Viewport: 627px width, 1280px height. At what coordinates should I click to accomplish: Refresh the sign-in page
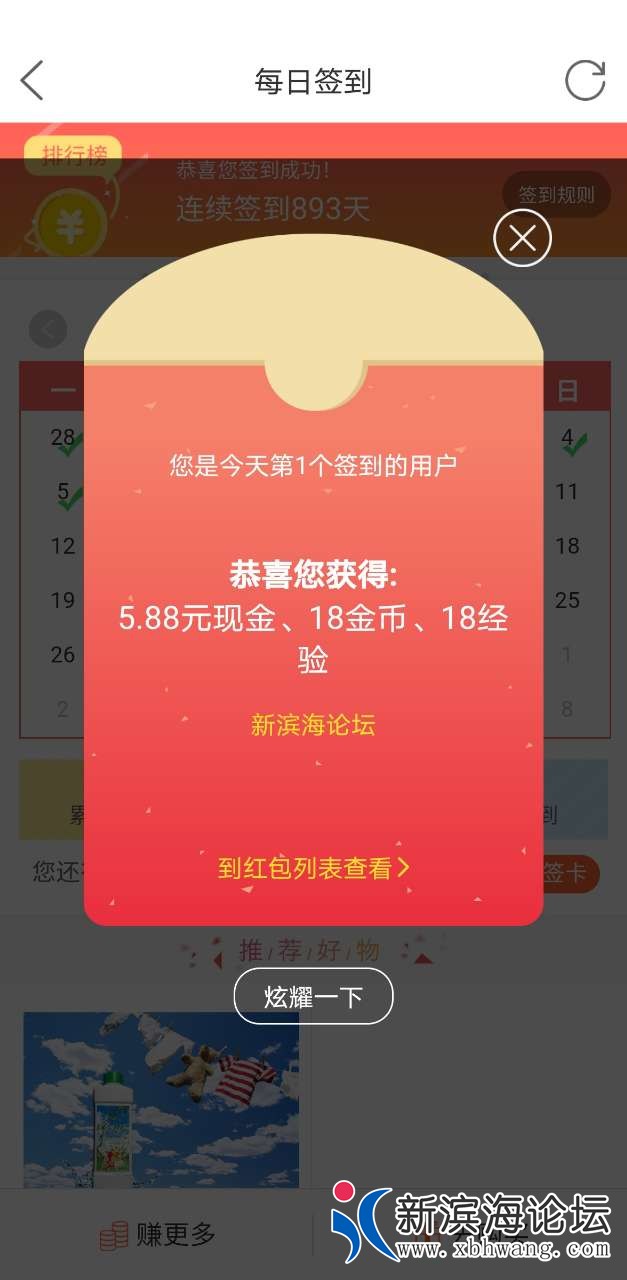pyautogui.click(x=585, y=80)
